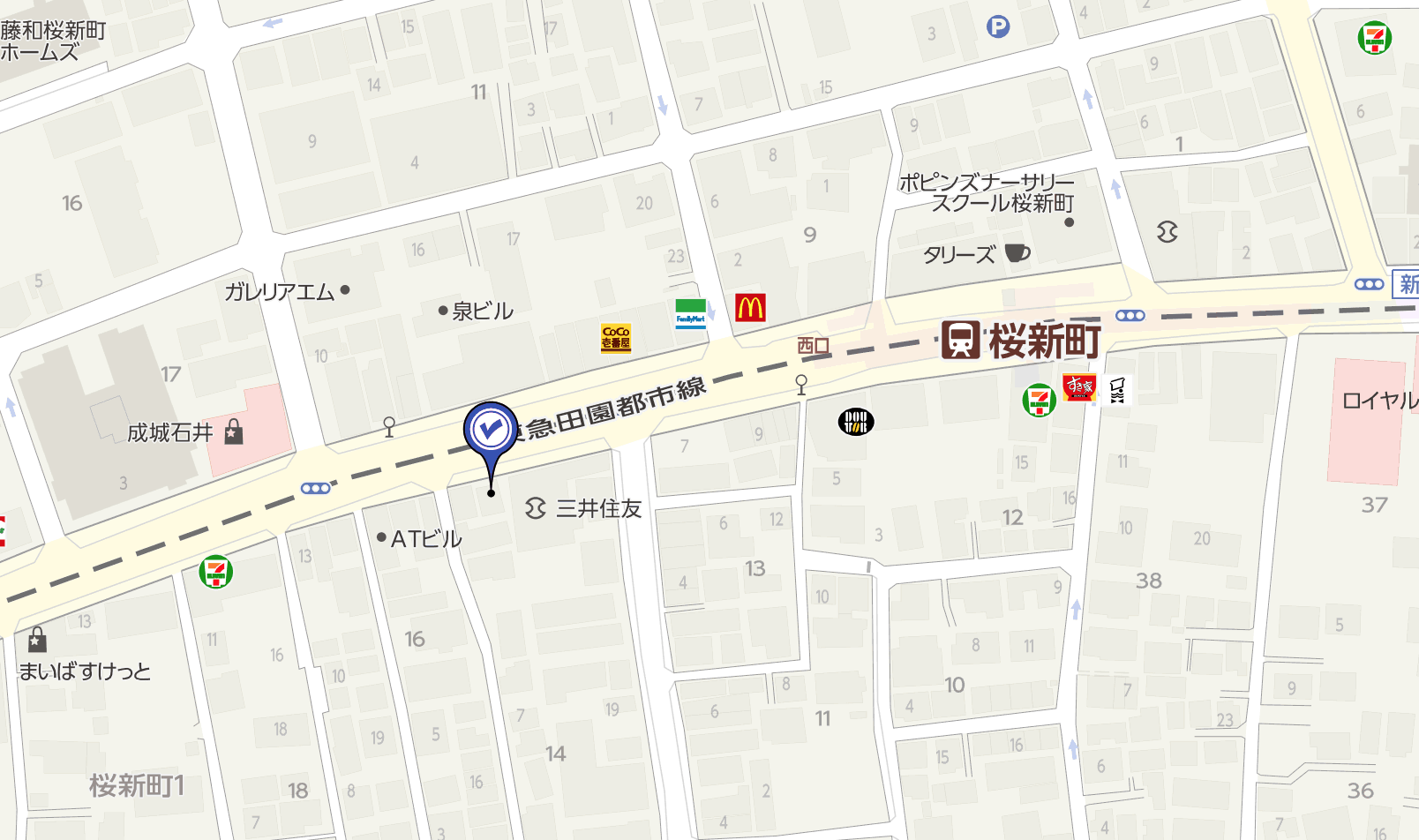Select the 桜新町 station marker

(960, 340)
